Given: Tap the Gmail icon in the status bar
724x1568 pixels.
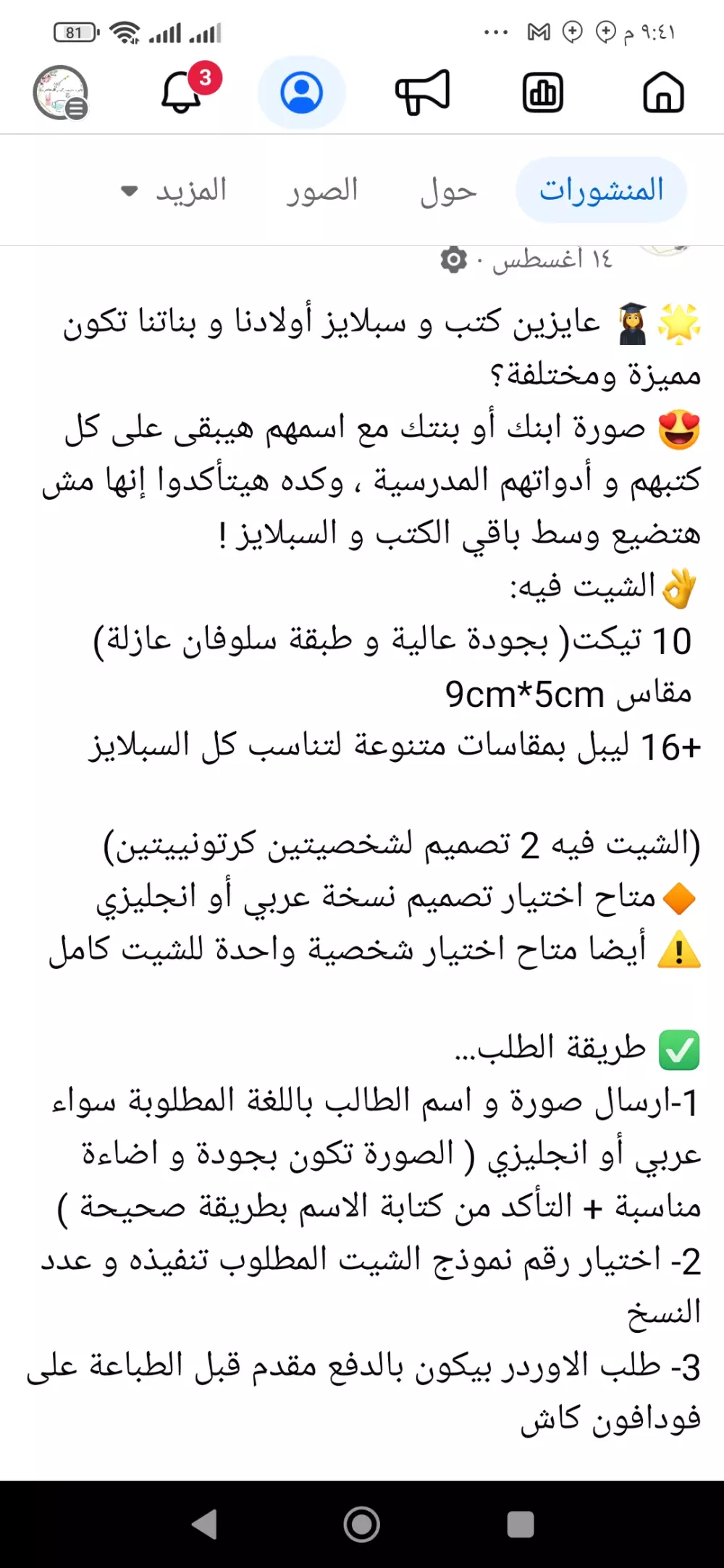Looking at the screenshot, I should tap(539, 32).
